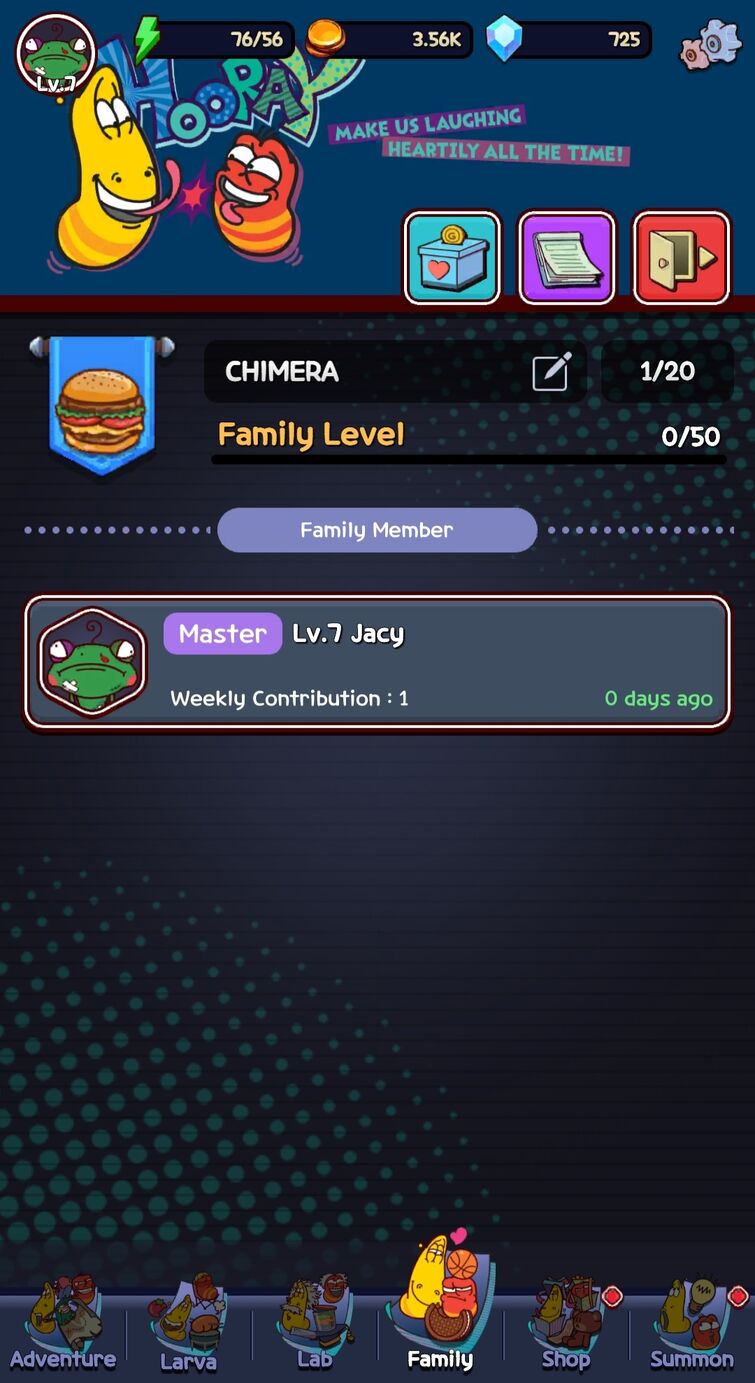This screenshot has height=1383, width=755.
Task: Open the player profile avatar
Action: pyautogui.click(x=55, y=53)
